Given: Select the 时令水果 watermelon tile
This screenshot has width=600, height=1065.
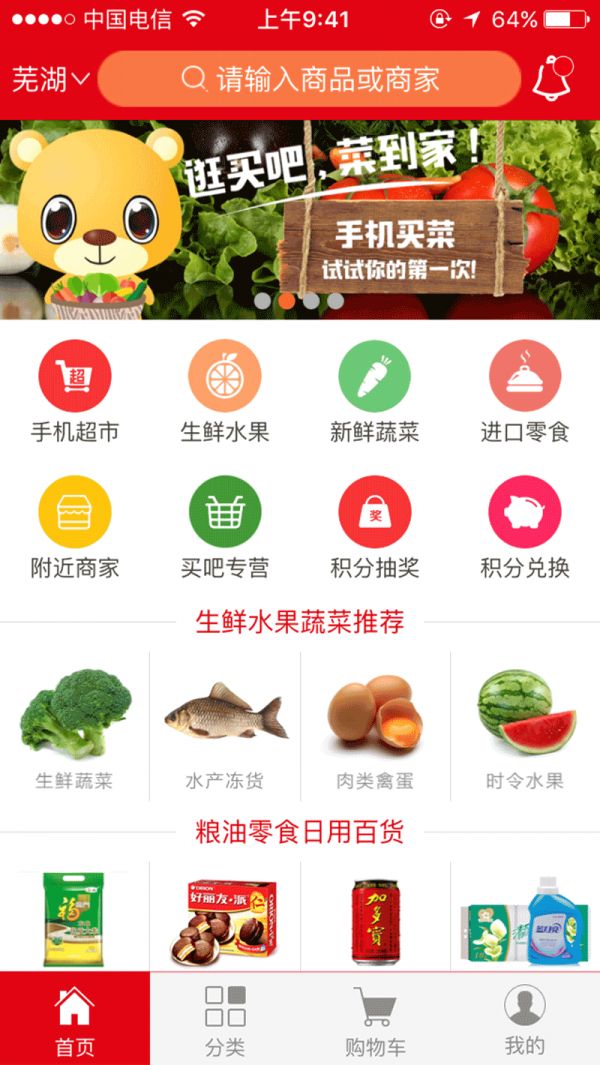Looking at the screenshot, I should click(x=525, y=727).
